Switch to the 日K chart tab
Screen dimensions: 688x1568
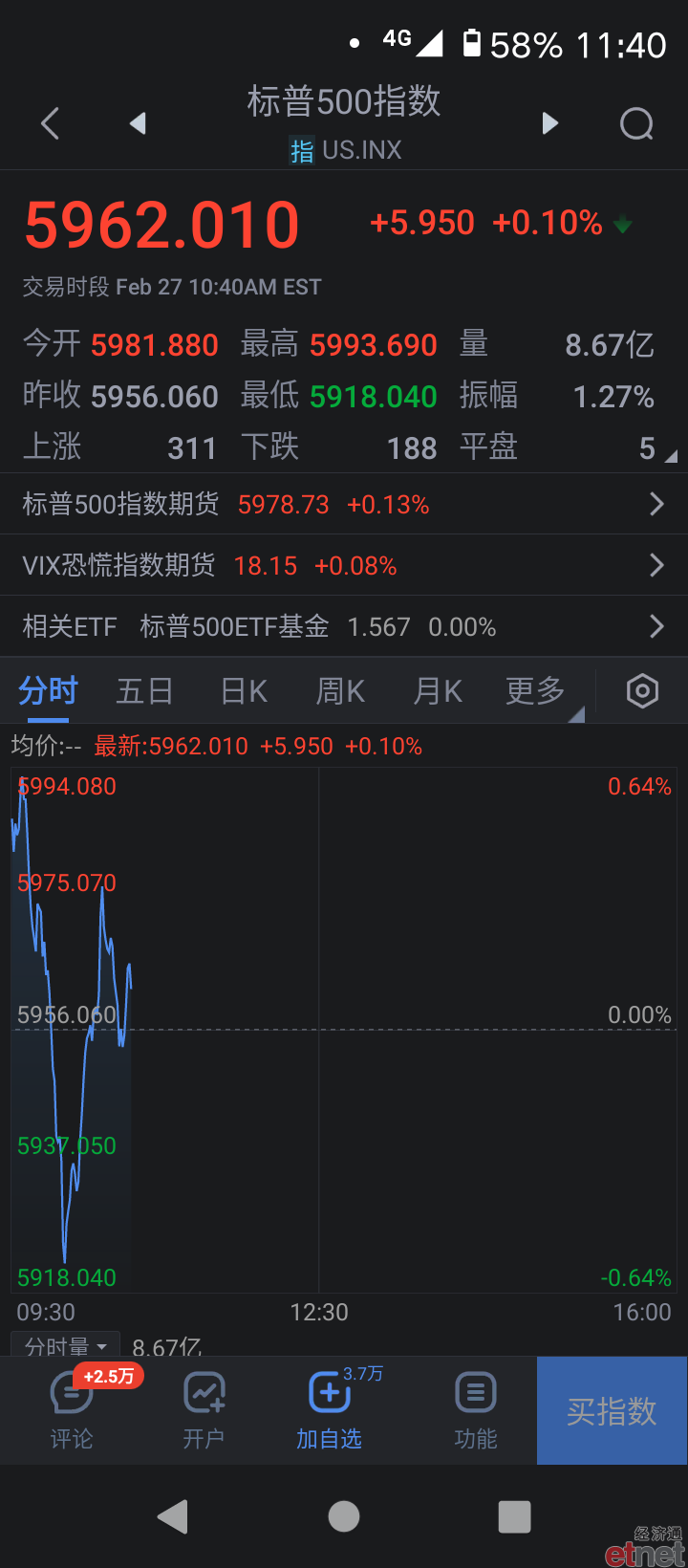(244, 690)
